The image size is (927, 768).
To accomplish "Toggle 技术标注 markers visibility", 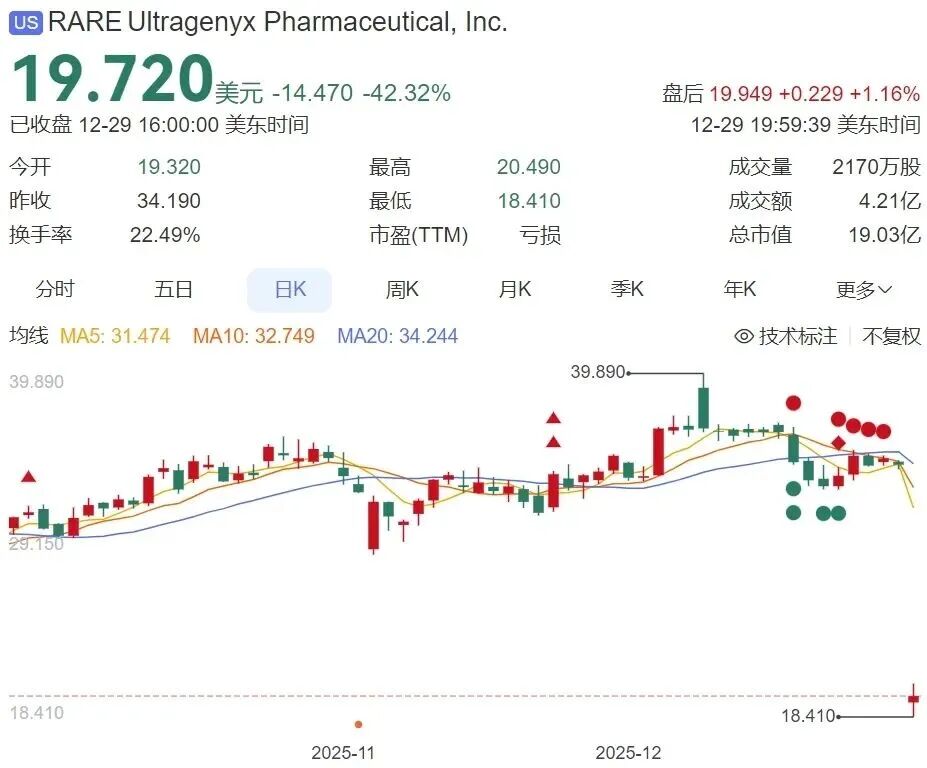I will pos(786,336).
